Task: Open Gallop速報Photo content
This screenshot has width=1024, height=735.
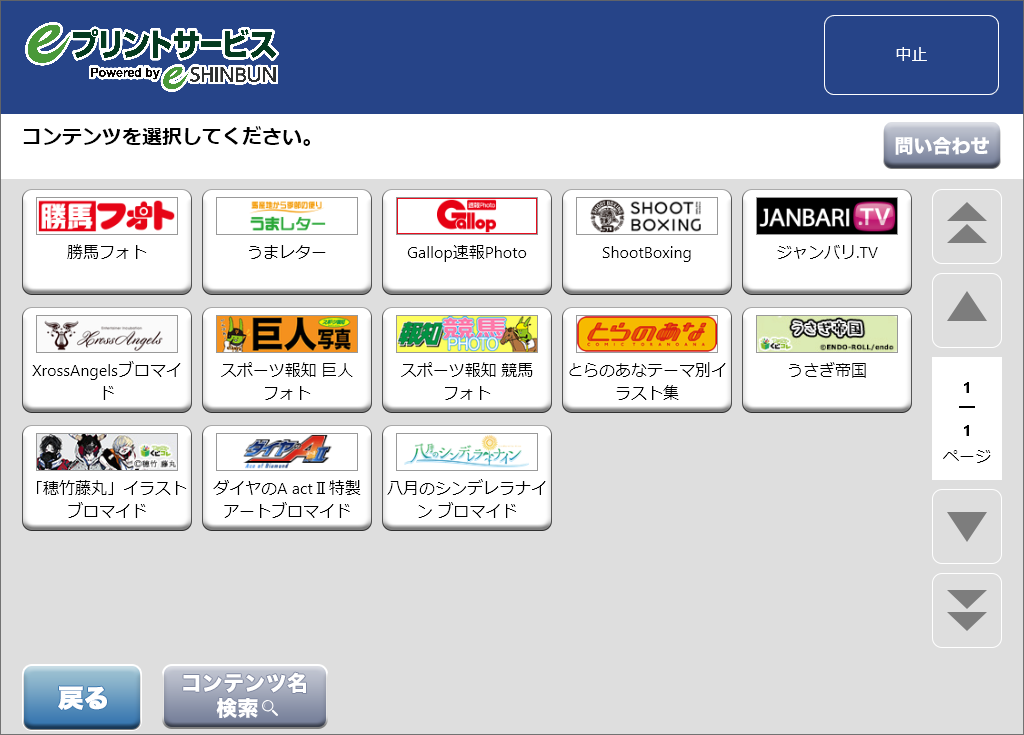Action: click(x=467, y=241)
